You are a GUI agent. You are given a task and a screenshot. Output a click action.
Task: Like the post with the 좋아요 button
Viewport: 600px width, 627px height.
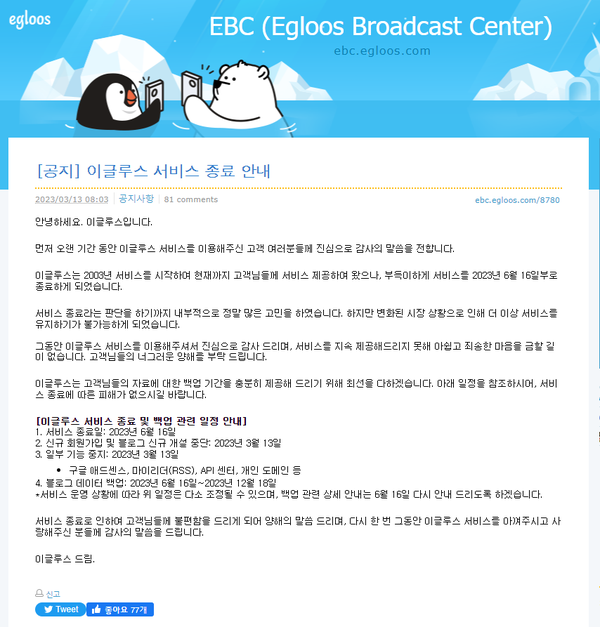121,609
